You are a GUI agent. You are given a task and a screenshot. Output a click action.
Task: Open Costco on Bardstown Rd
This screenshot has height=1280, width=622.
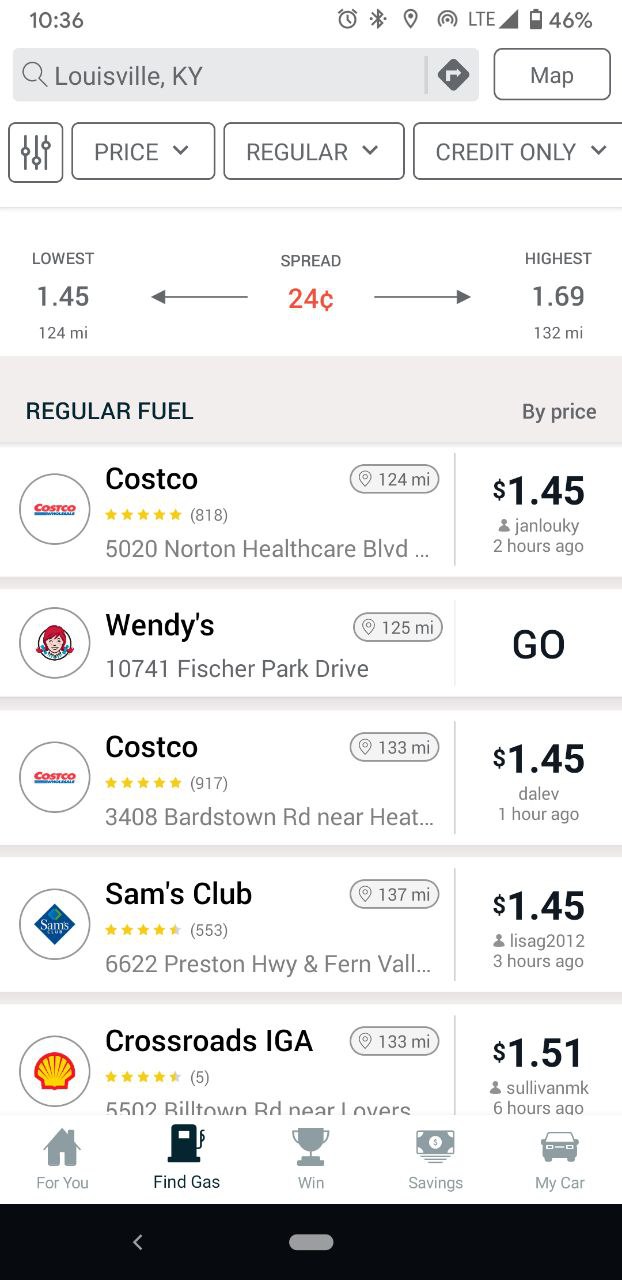pyautogui.click(x=311, y=778)
